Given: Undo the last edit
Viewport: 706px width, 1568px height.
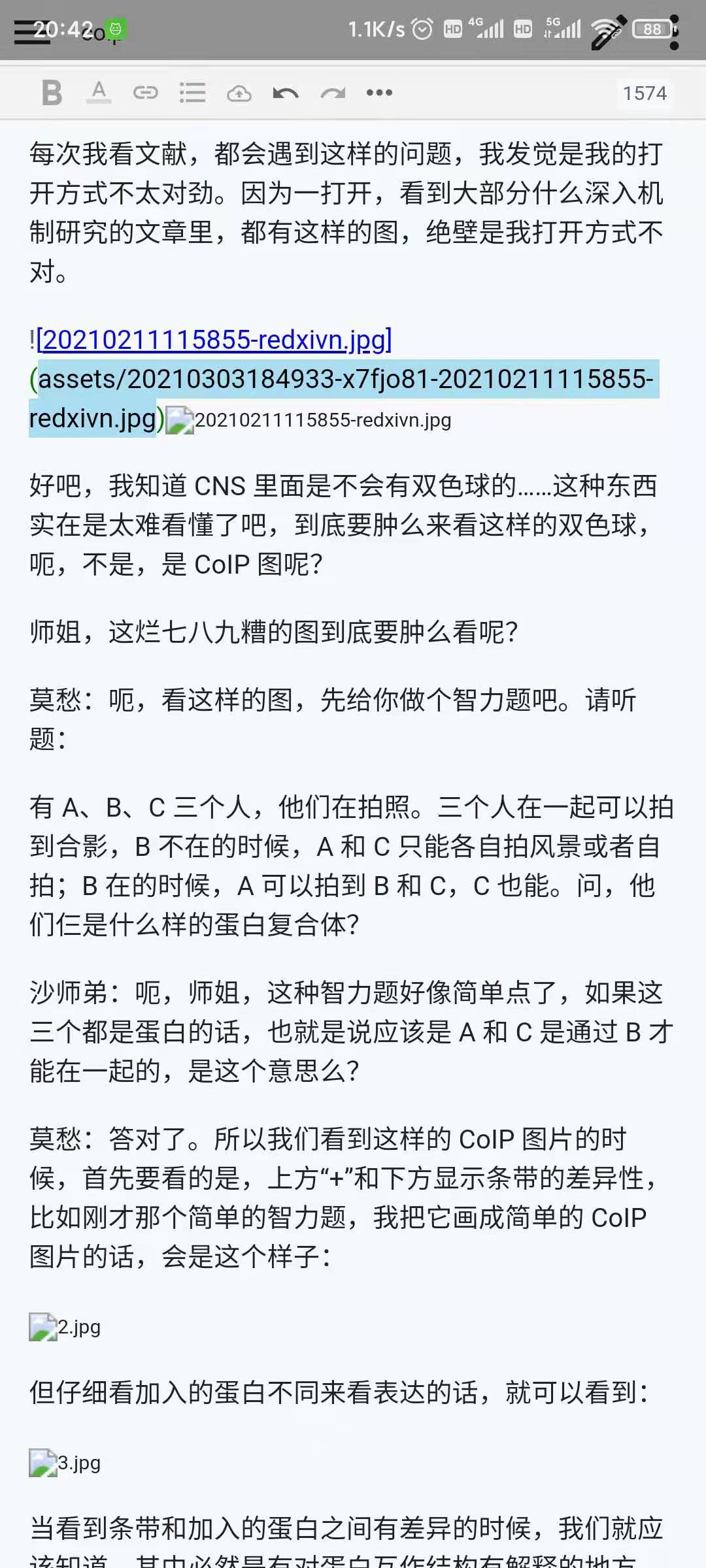Looking at the screenshot, I should point(286,93).
